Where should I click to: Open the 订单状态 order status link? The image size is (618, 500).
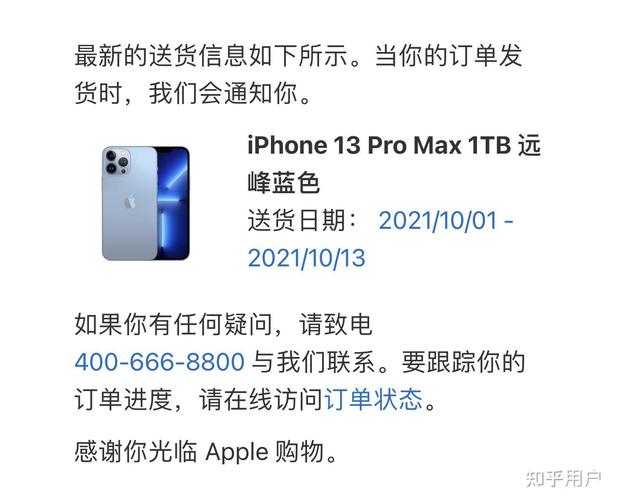pyautogui.click(x=373, y=400)
